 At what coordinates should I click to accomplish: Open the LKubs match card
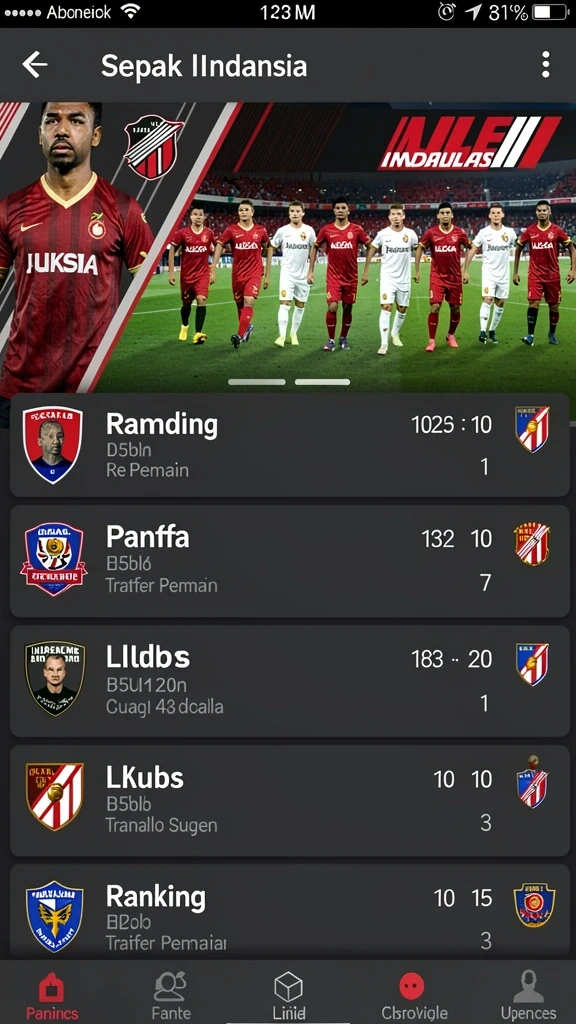[290, 801]
